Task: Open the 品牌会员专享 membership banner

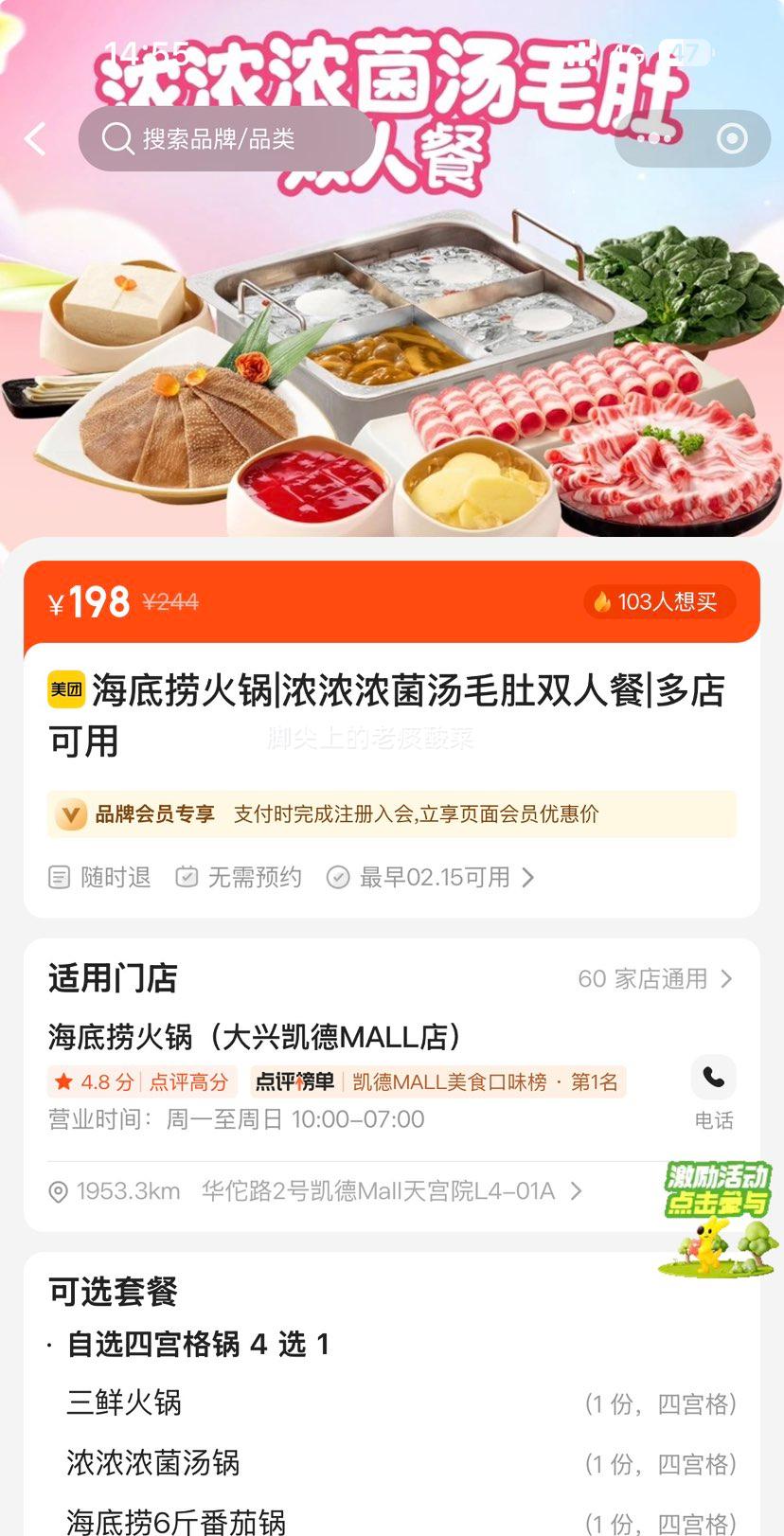Action: click(391, 814)
